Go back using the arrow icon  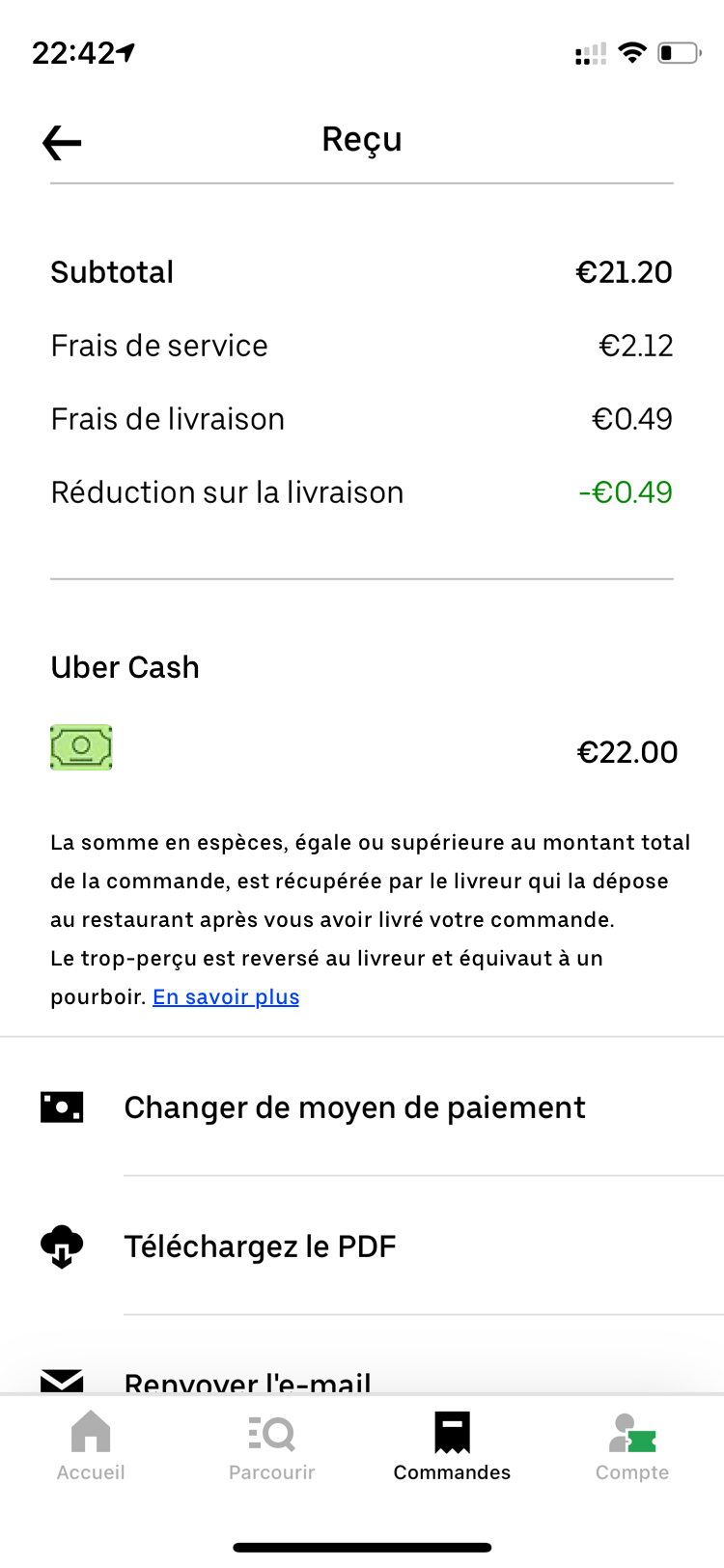coord(62,143)
